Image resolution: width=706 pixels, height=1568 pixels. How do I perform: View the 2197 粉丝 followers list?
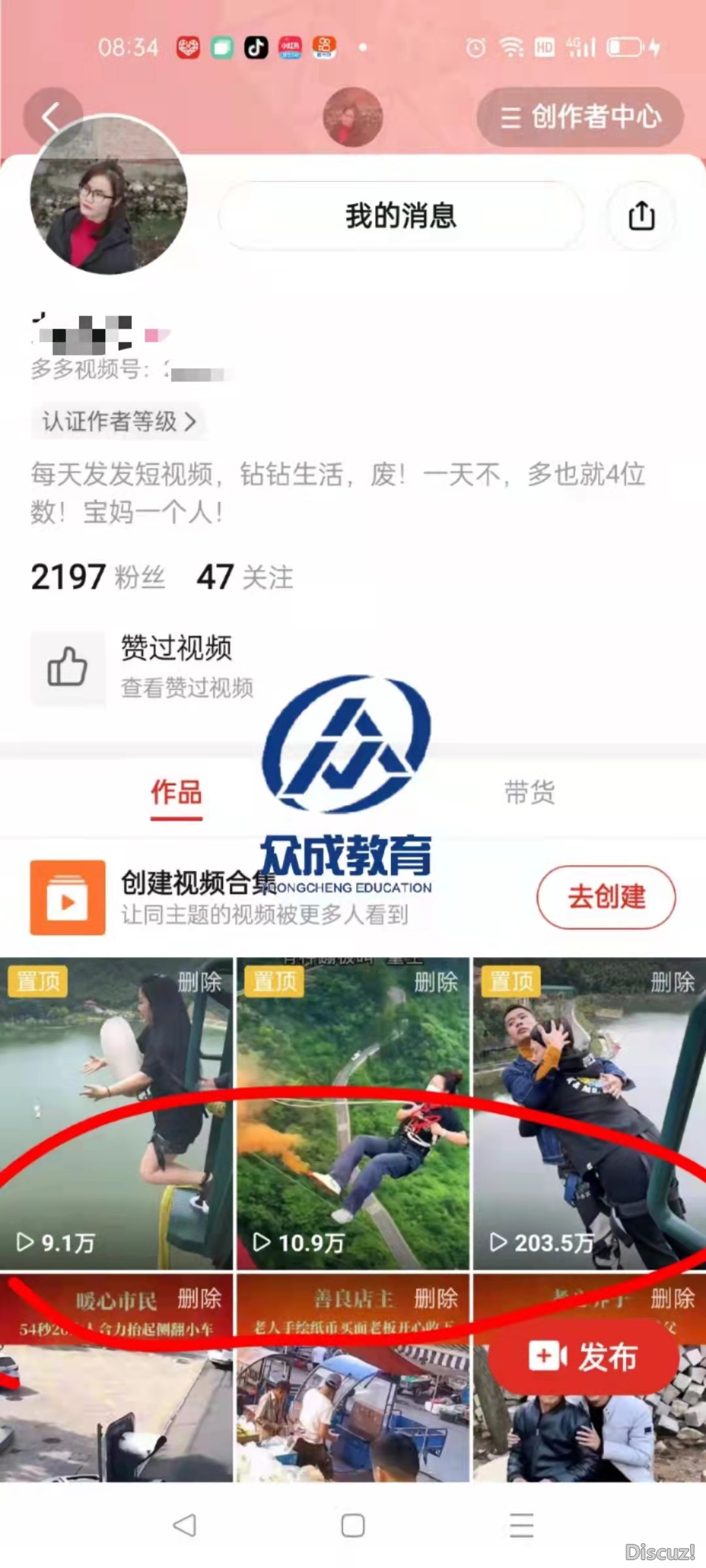(x=98, y=577)
